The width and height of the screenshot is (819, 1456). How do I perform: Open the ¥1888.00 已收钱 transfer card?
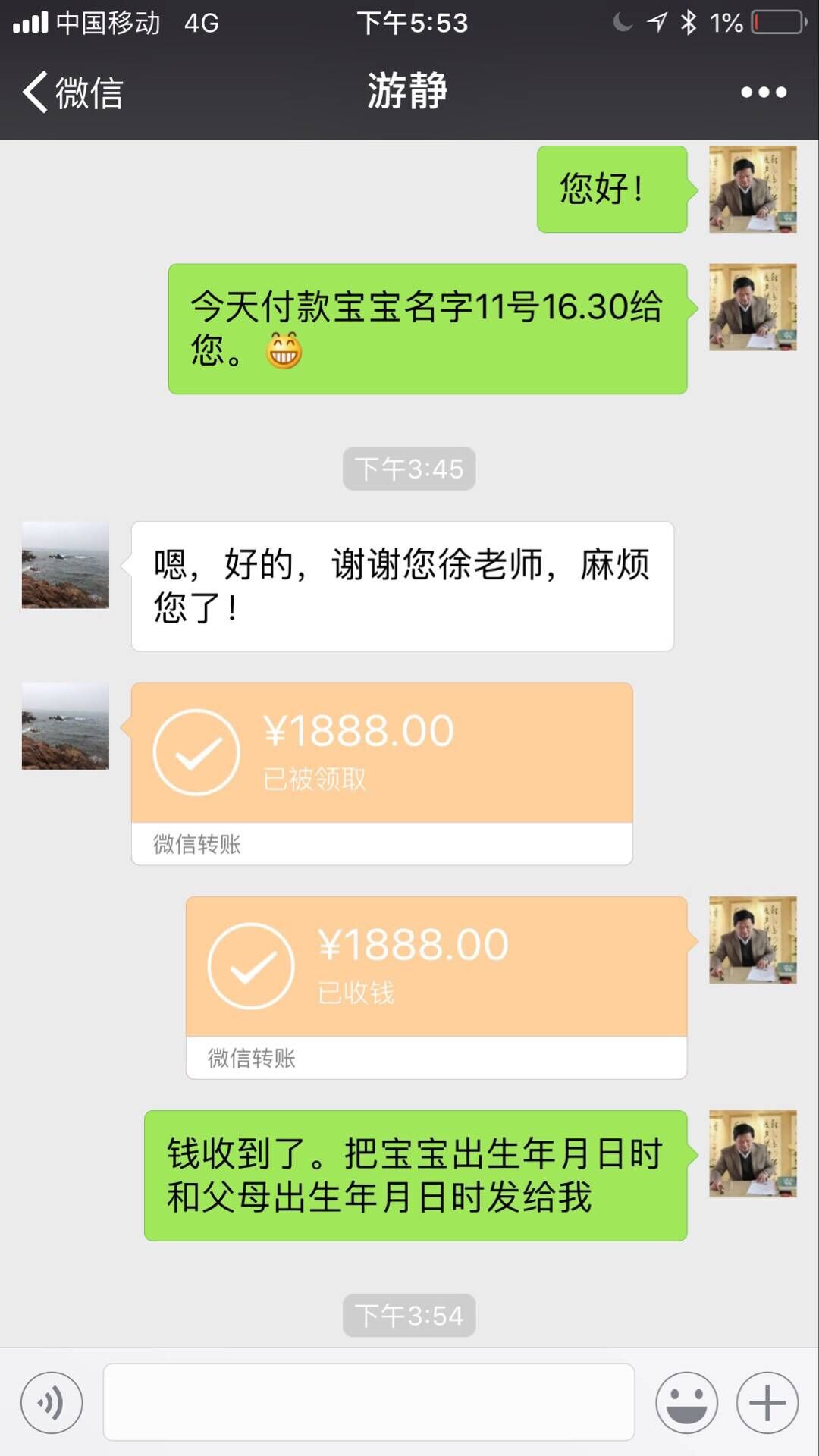pos(436,987)
